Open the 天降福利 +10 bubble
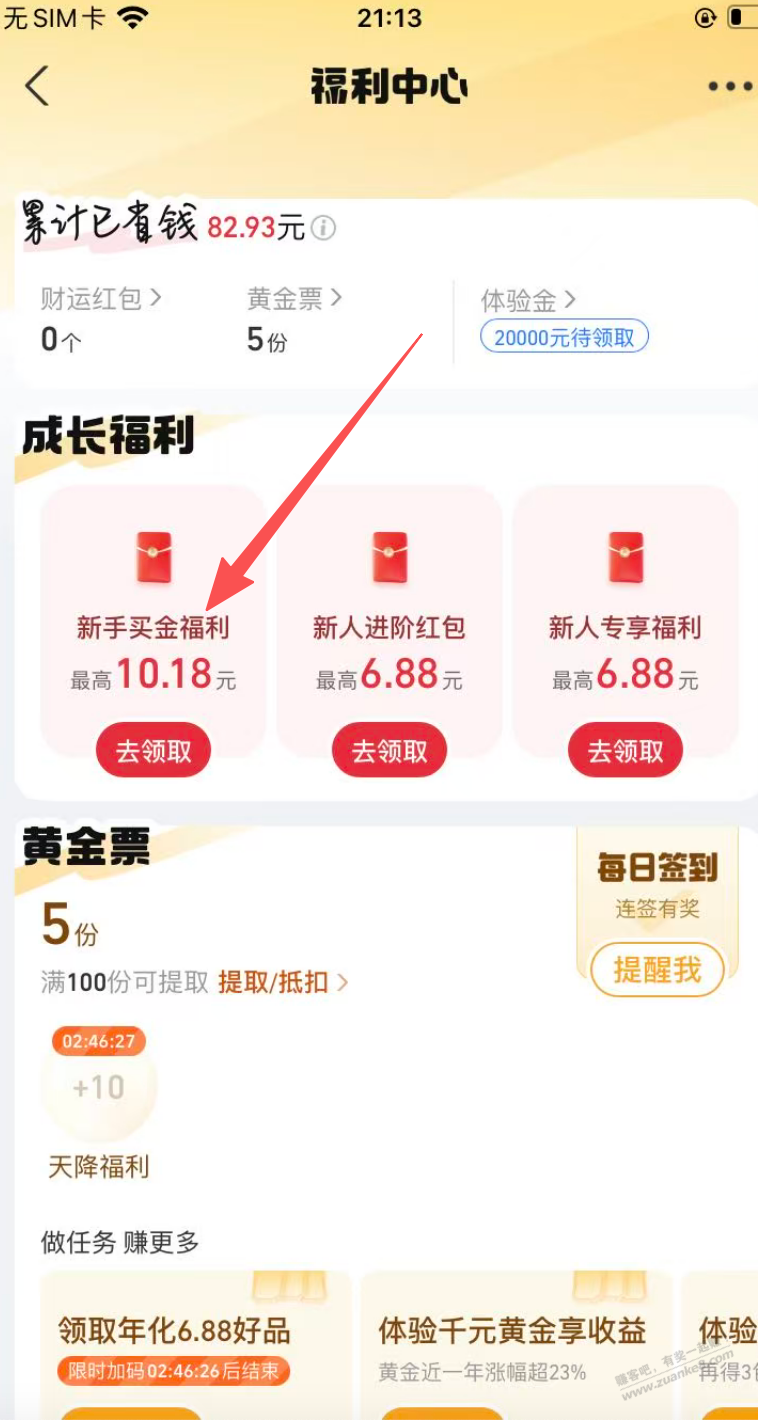The image size is (758, 1420). (x=98, y=1087)
